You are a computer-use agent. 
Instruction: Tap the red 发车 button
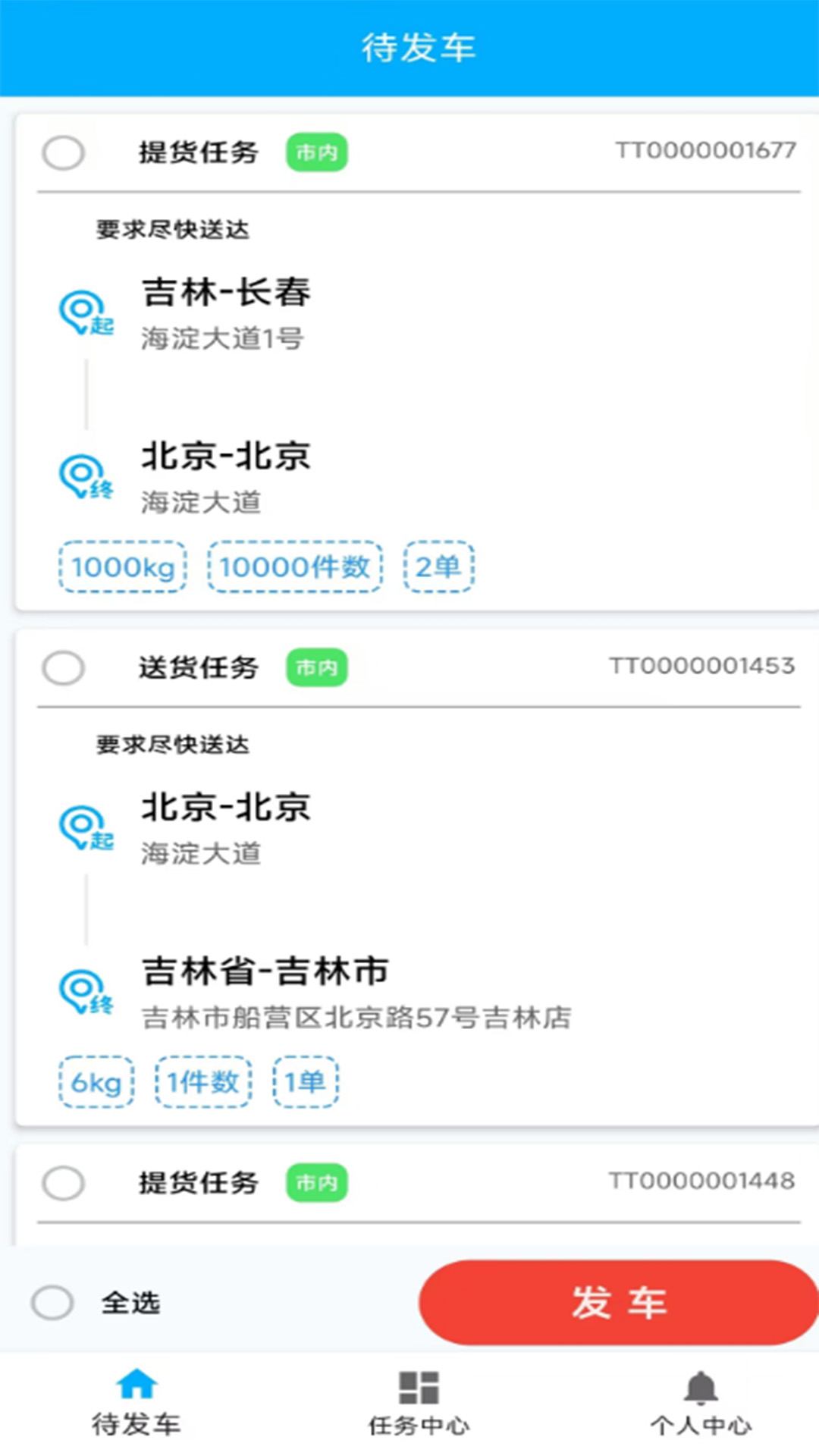618,1303
